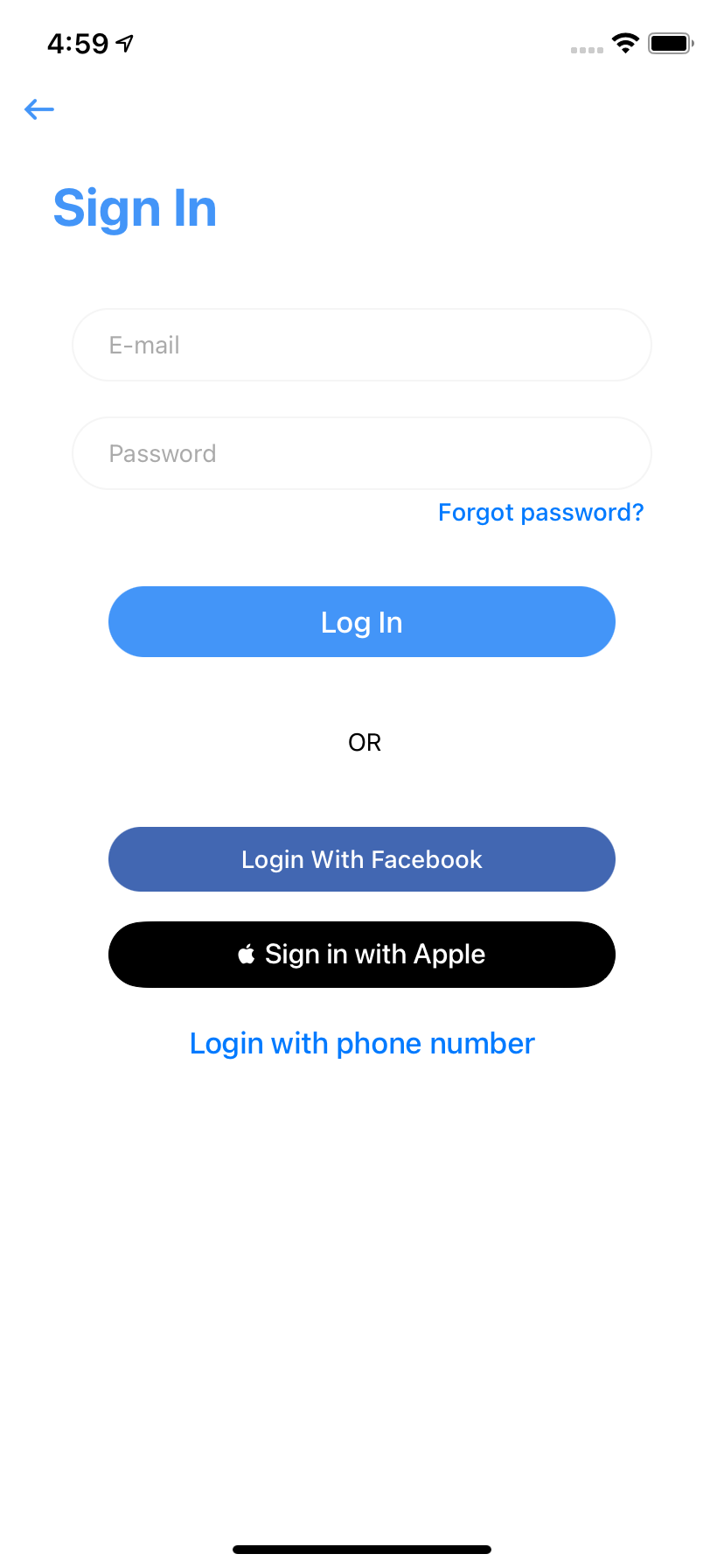Choose Login With Facebook
The width and height of the screenshot is (724, 1568).
[x=362, y=859]
